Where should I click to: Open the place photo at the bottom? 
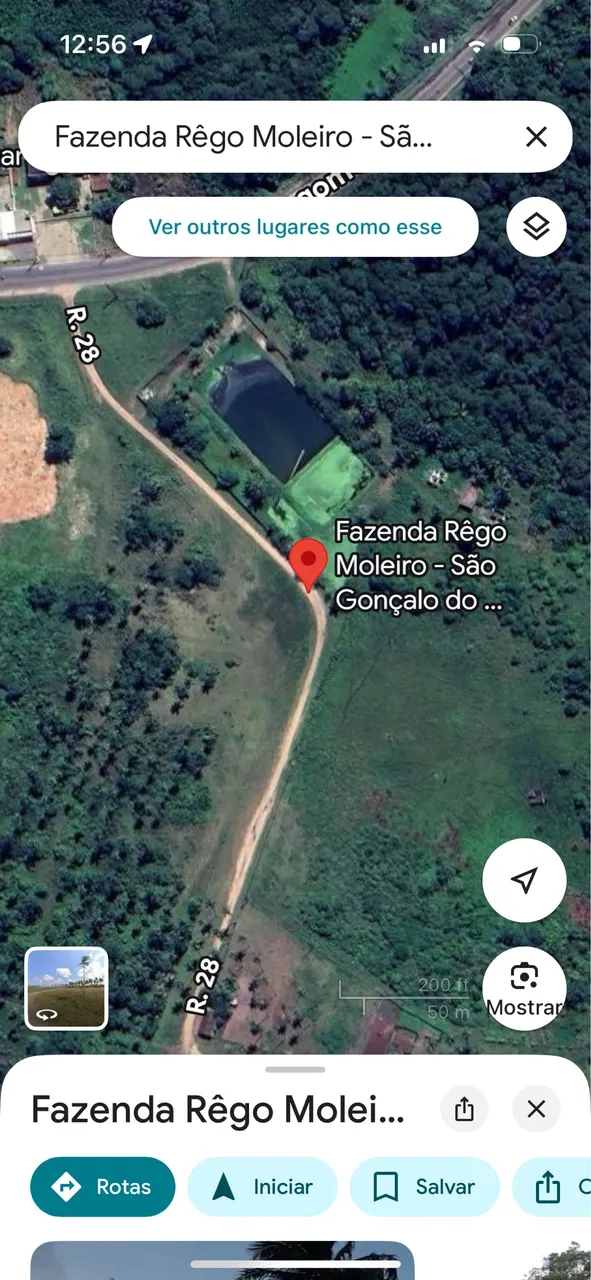(222, 1260)
